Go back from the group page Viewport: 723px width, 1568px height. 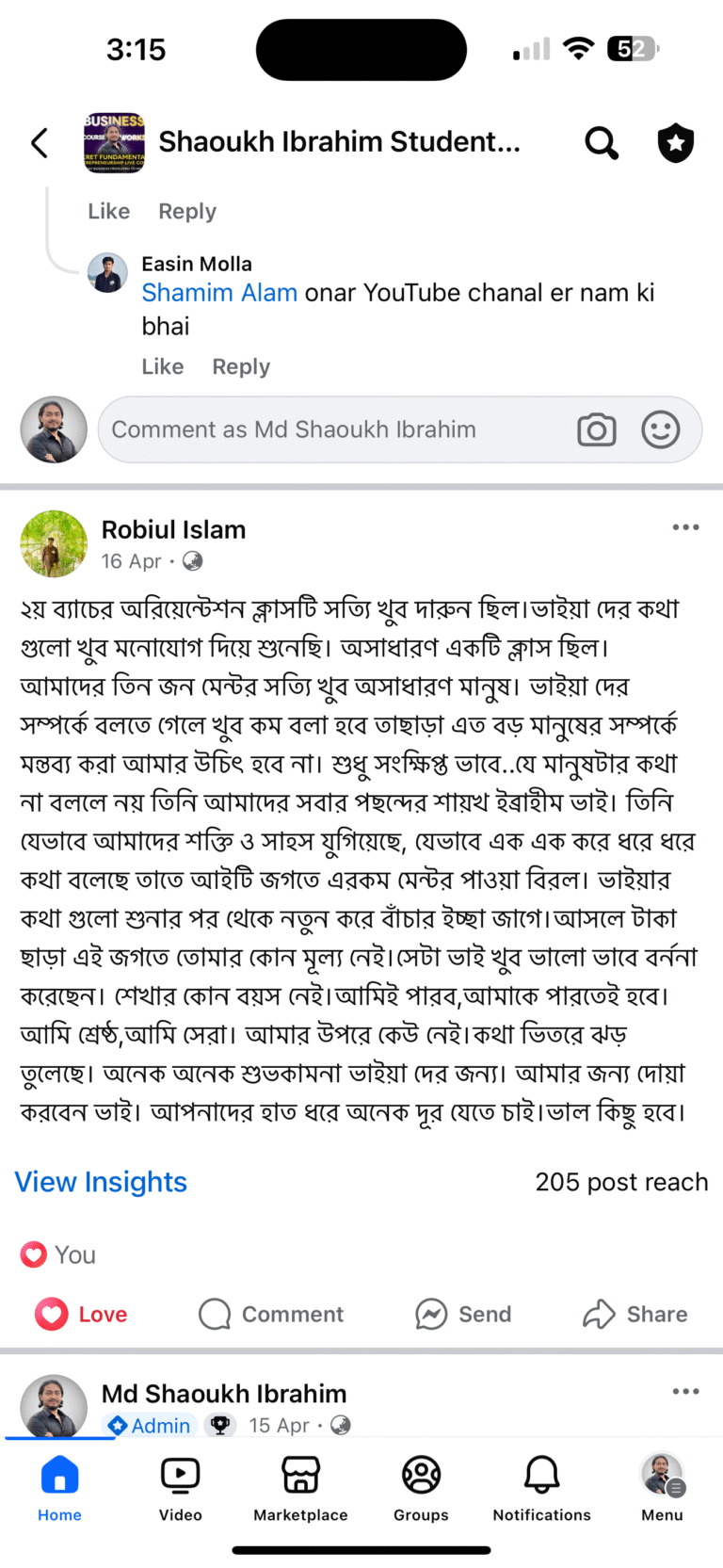40,143
